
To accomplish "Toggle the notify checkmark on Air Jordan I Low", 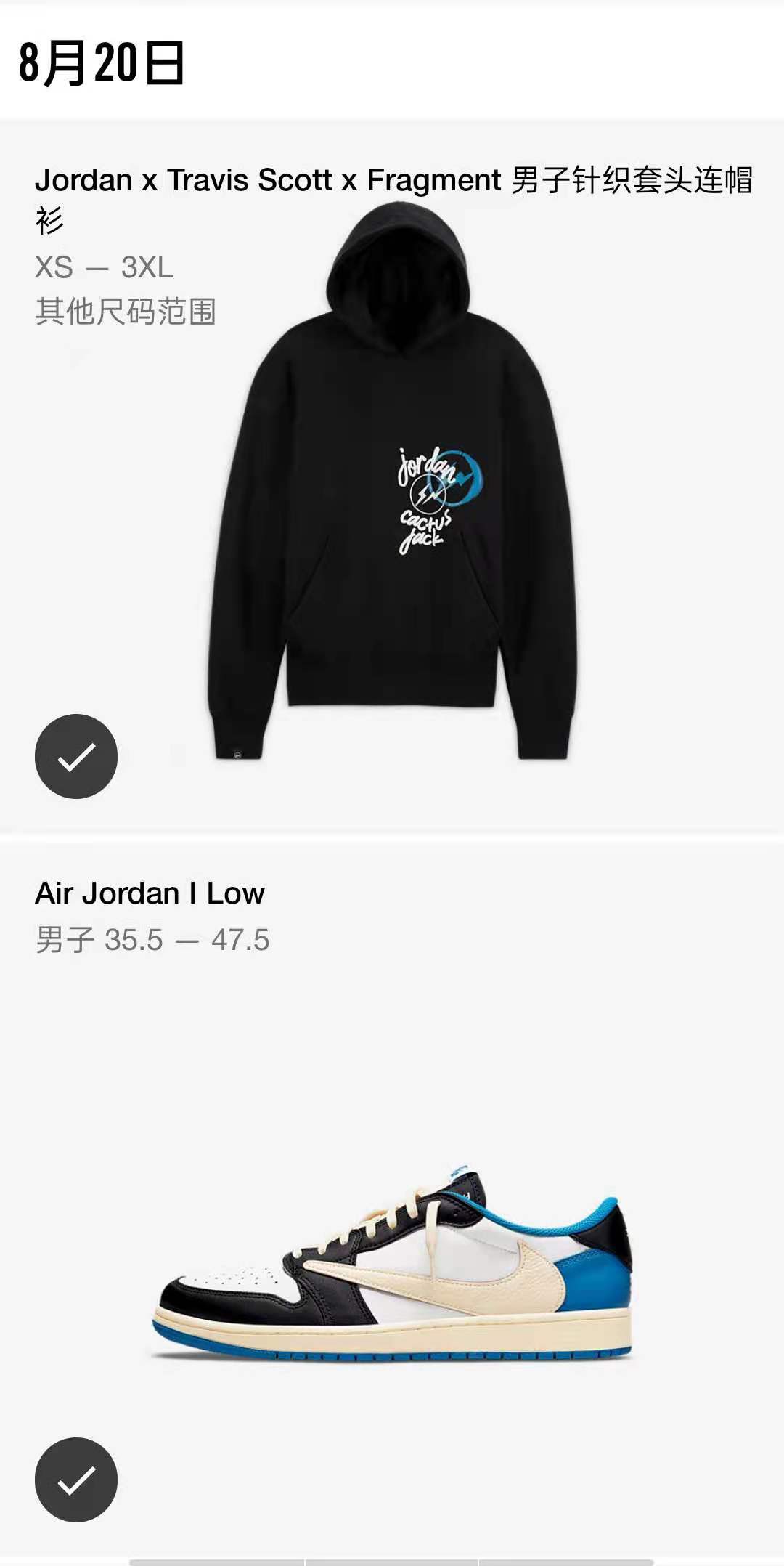I will 76,1480.
